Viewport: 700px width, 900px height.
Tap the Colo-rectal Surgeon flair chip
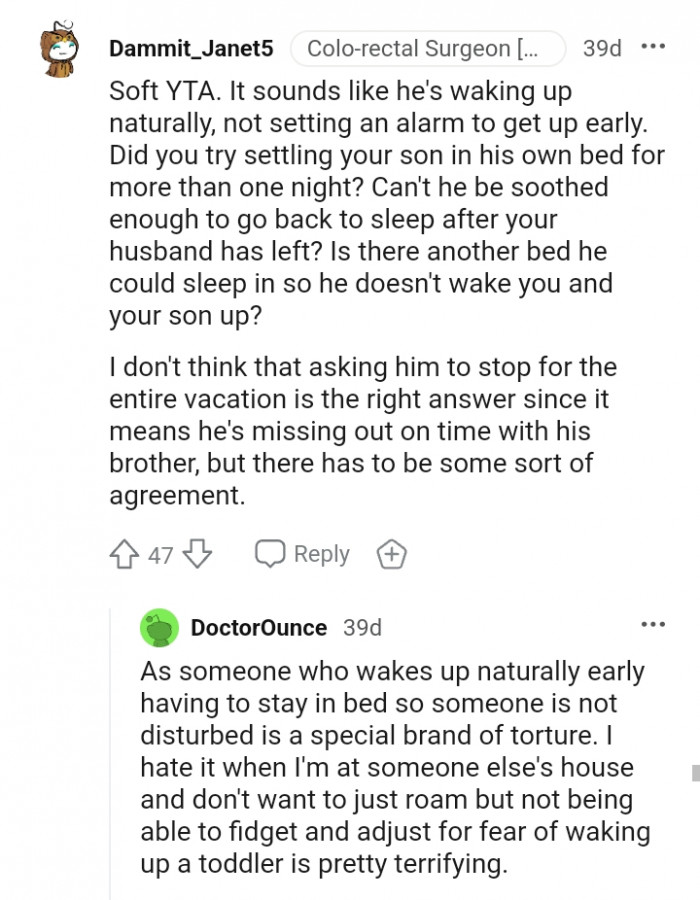tap(428, 48)
